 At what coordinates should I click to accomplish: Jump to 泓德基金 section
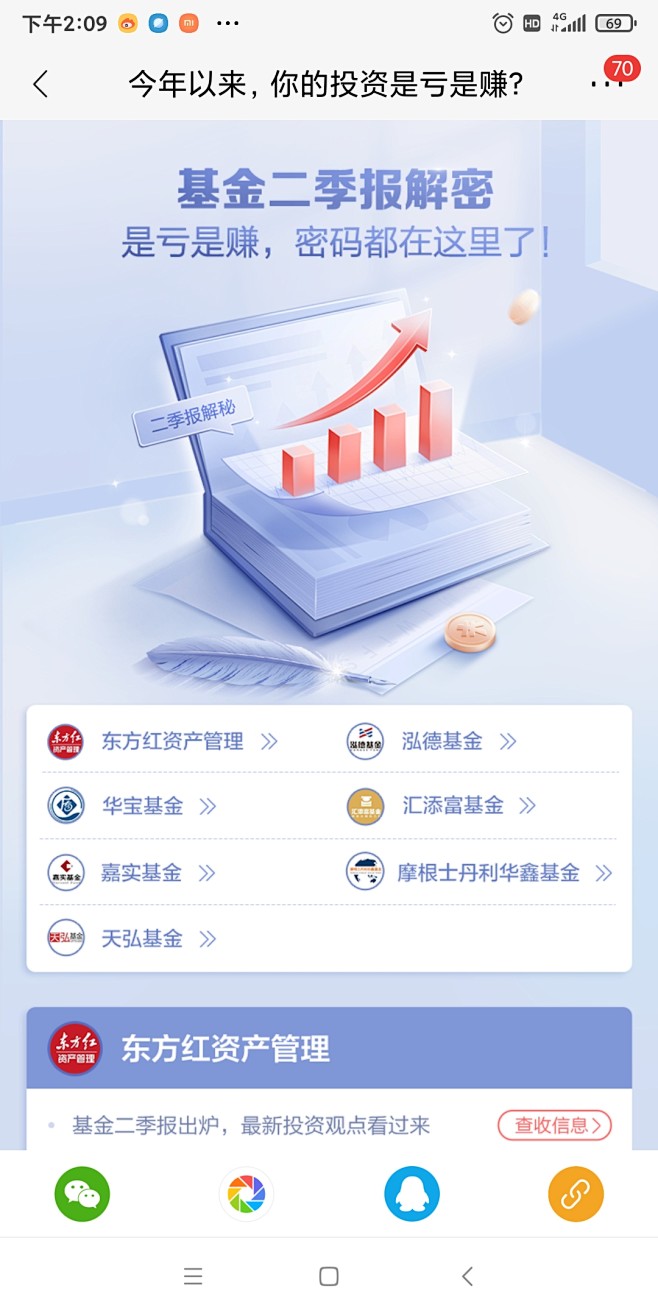pos(442,742)
